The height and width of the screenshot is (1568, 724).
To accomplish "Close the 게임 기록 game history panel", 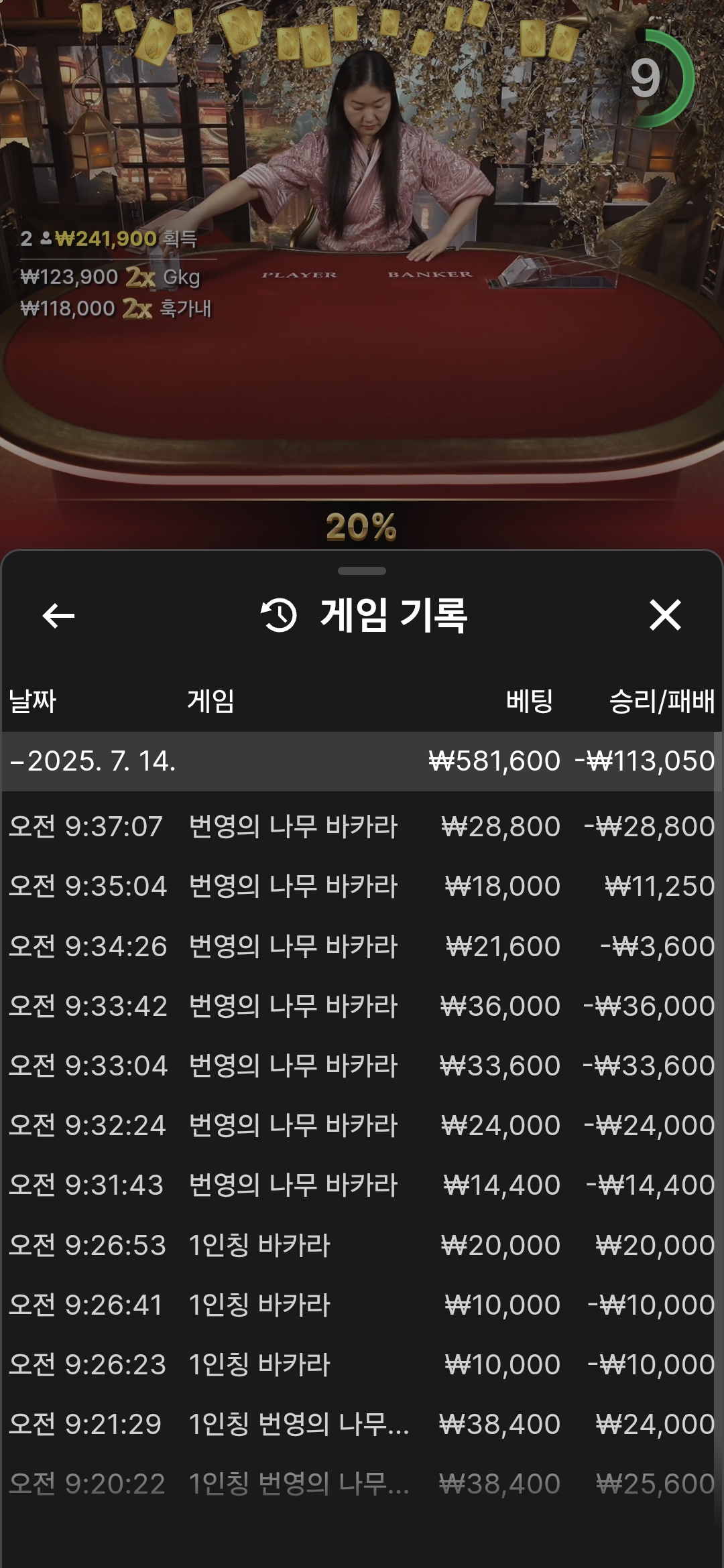I will 664,615.
